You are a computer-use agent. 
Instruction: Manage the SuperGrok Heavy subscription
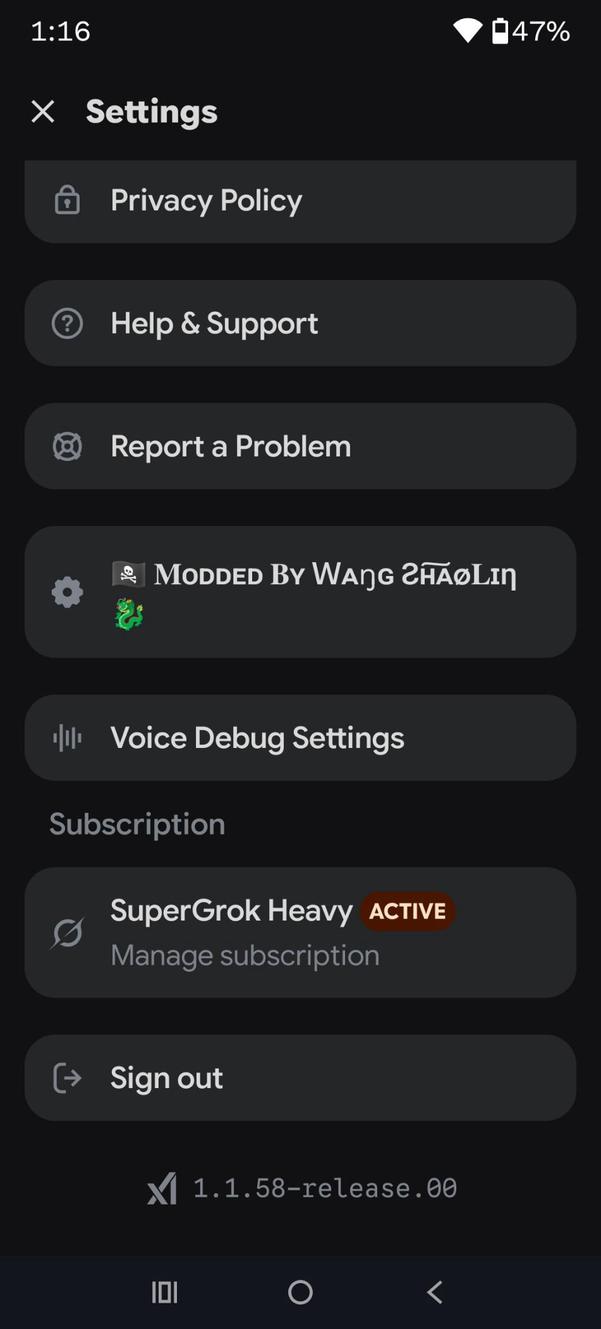300,932
